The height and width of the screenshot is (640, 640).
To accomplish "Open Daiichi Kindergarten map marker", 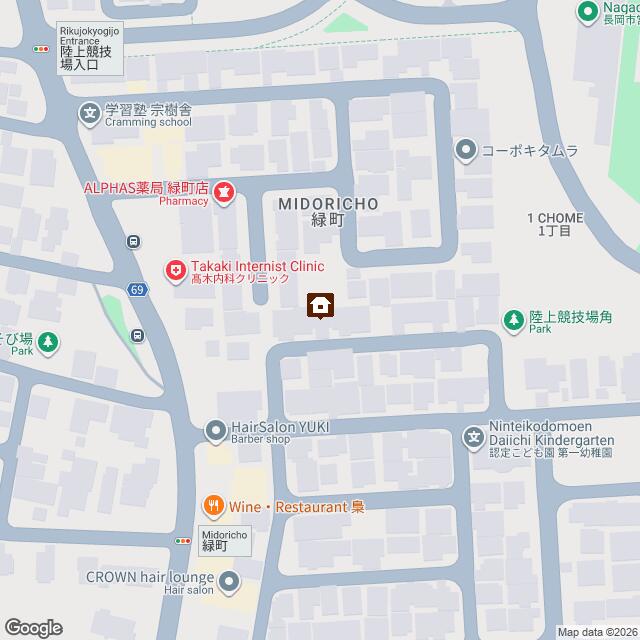I will pyautogui.click(x=474, y=435).
